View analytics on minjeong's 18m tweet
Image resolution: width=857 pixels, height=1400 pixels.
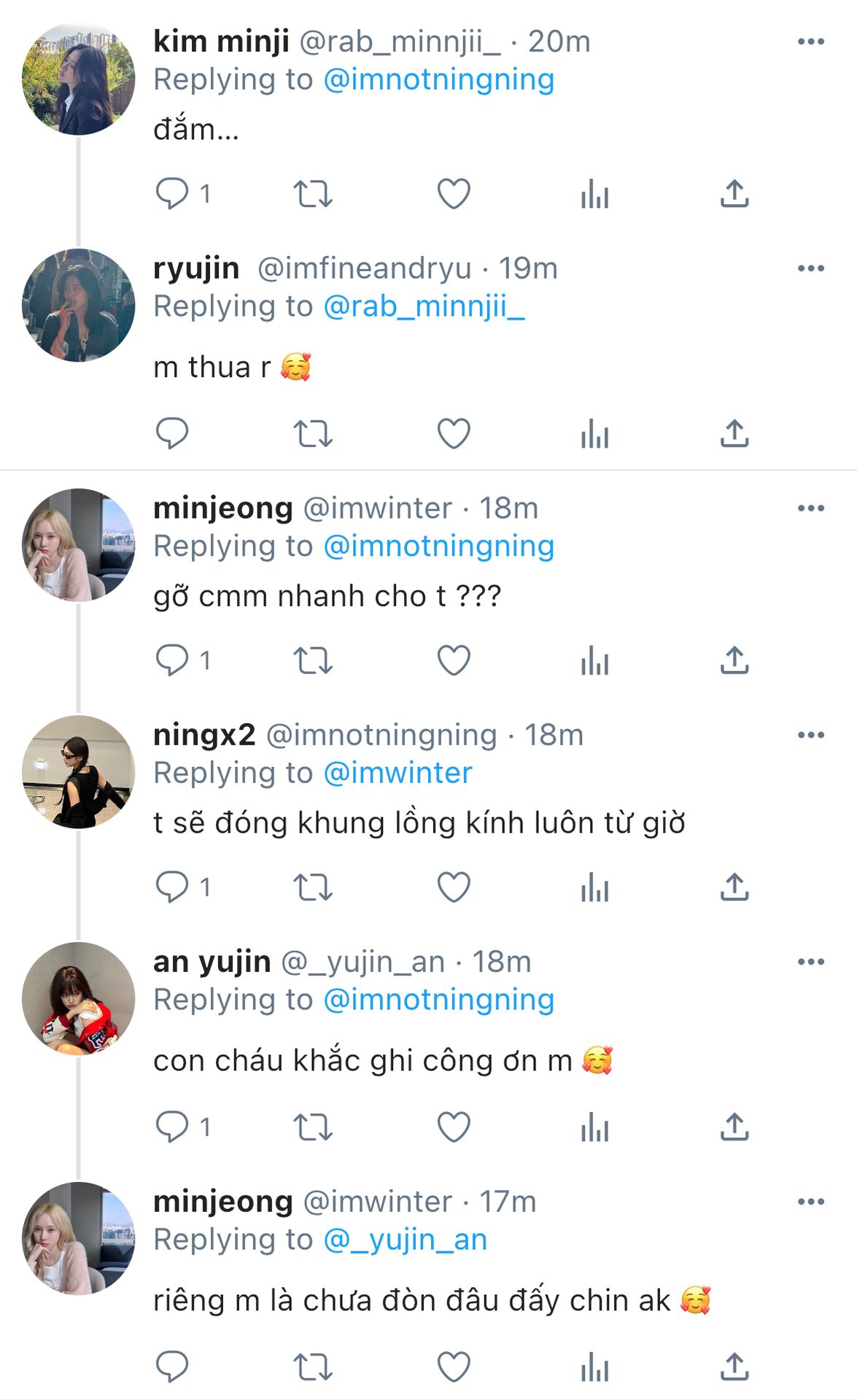[594, 661]
